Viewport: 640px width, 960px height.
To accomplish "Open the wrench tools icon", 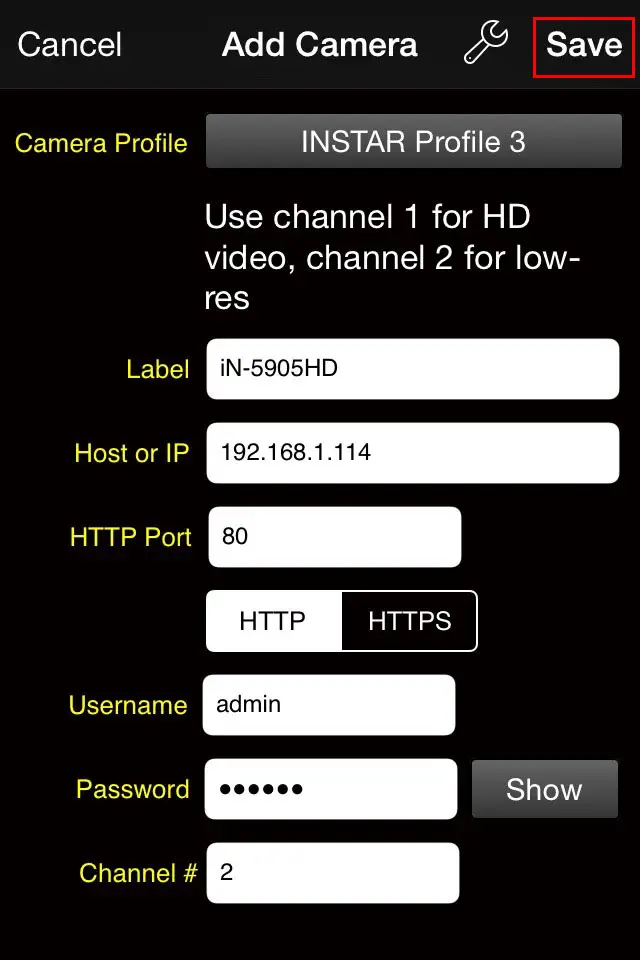I will click(x=486, y=45).
